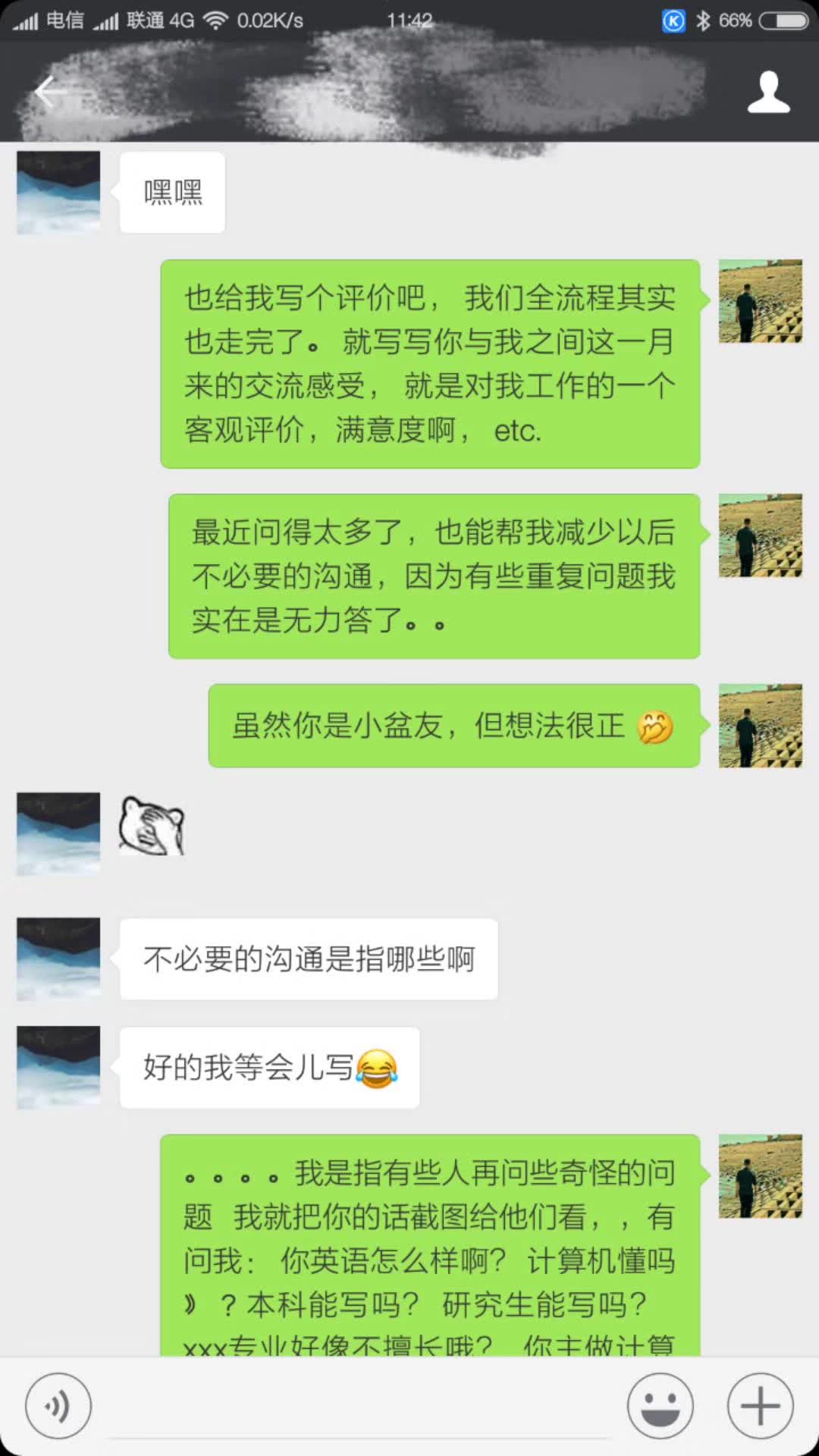Screen dimensions: 819x1456
Task: Tap the facepalm bear sticker message
Action: (152, 827)
